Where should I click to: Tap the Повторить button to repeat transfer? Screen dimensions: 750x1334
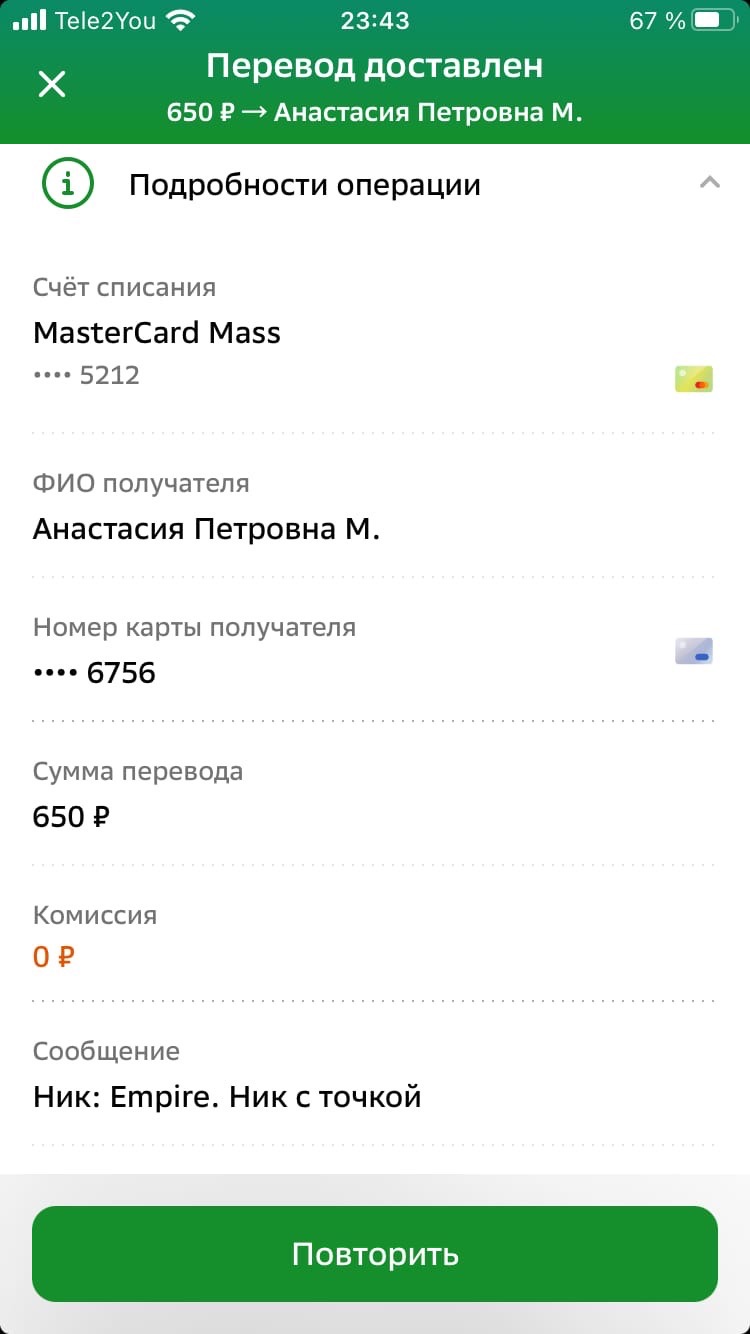375,1253
